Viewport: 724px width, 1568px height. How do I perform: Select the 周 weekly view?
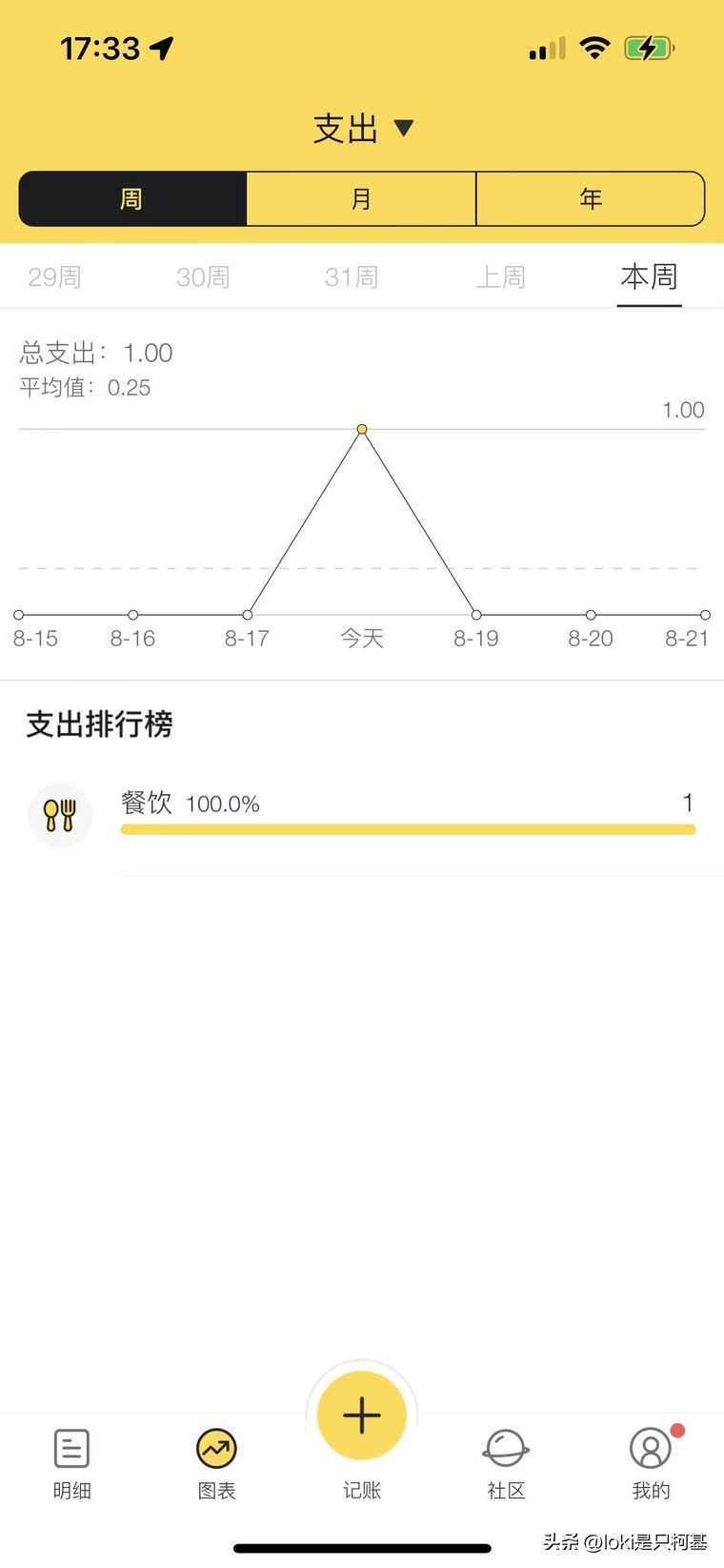(131, 198)
